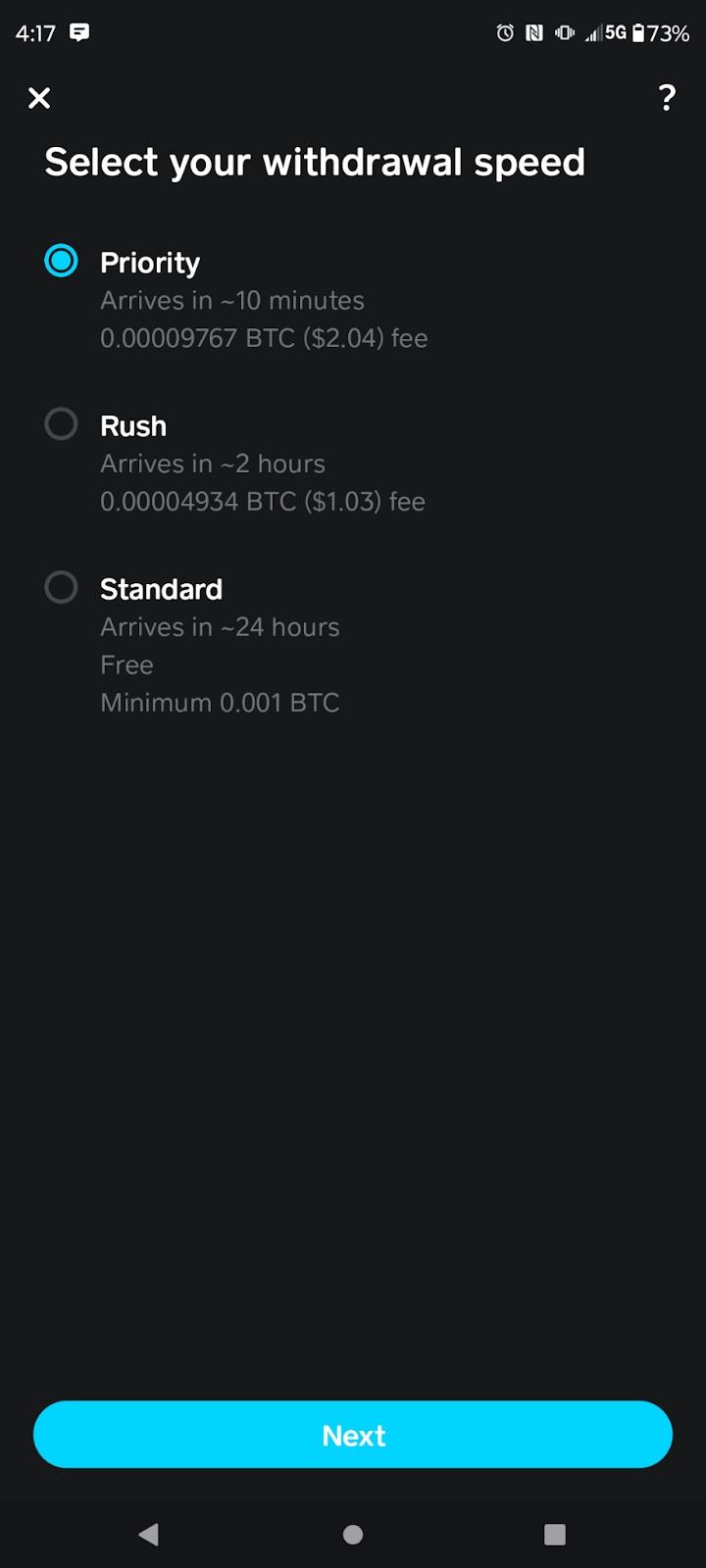
Task: Tap the messaging notification icon top left
Action: 78,31
